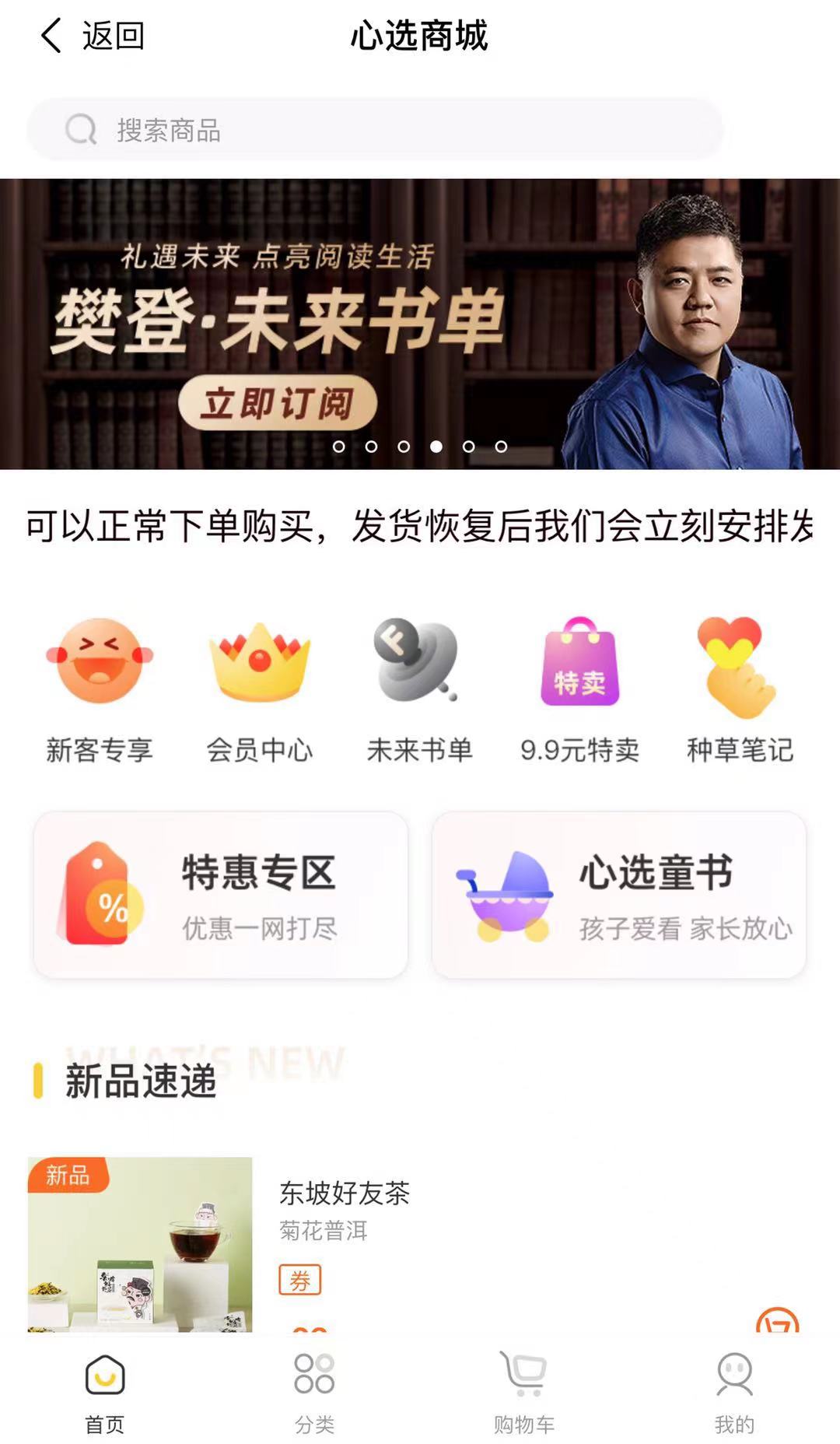Add 东坡好友茶 to cart
The image size is (840, 1444).
[777, 1322]
